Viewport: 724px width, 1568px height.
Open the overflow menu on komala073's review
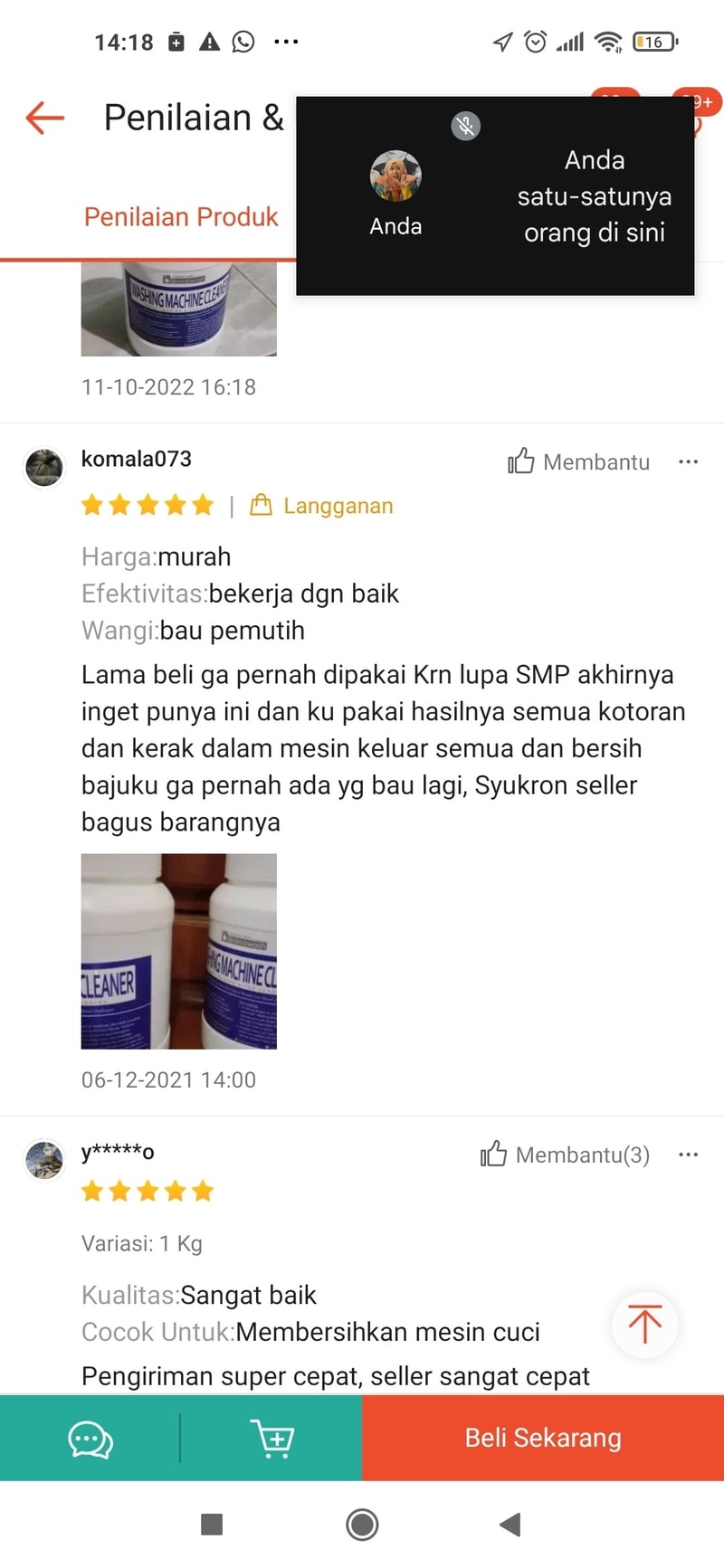coord(688,462)
